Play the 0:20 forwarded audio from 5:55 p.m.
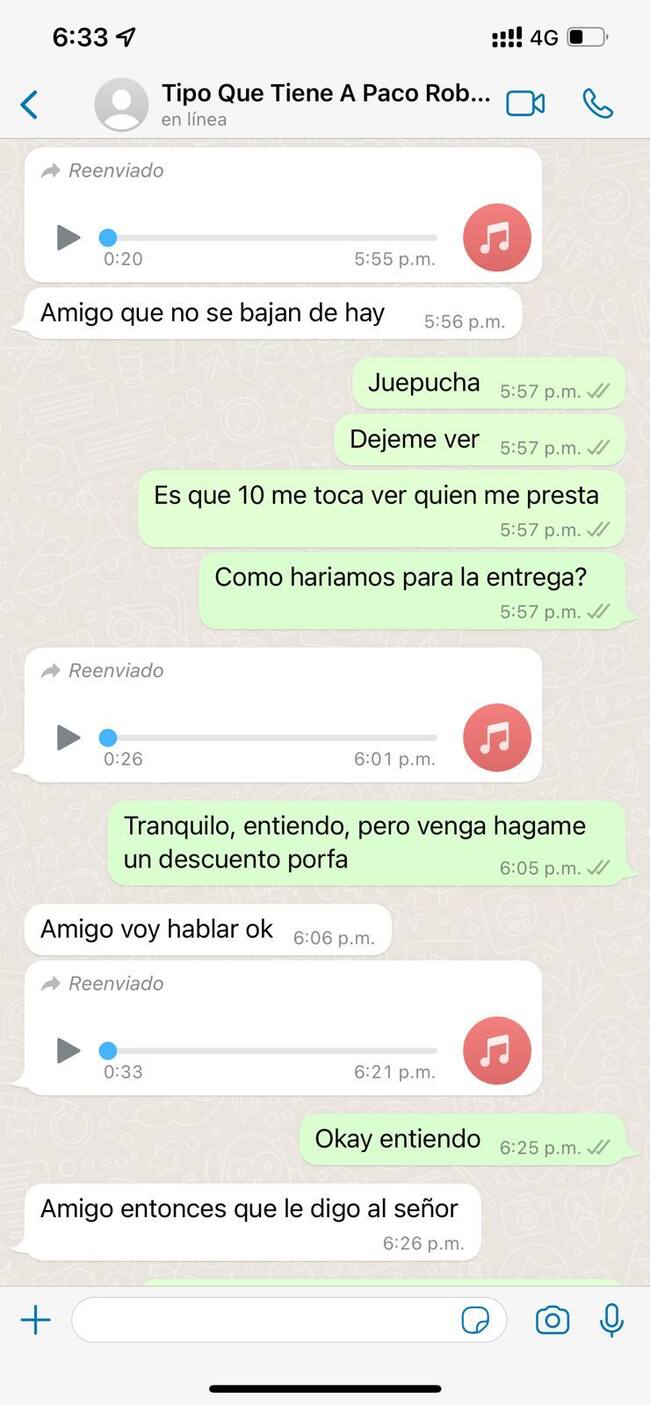Viewport: 650px width, 1405px height. pyautogui.click(x=68, y=238)
